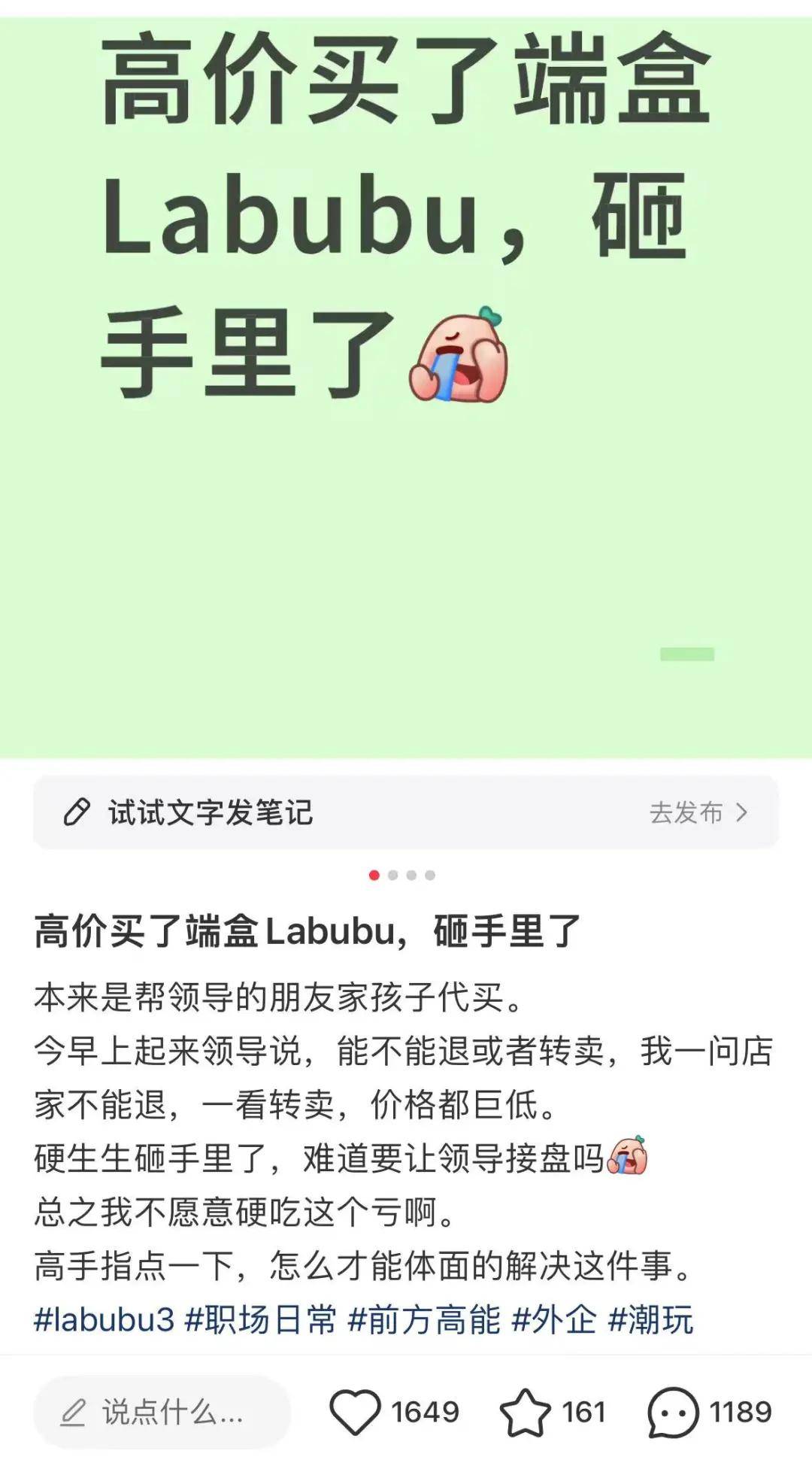Open the #前方高能 hashtag
This screenshot has height=1466, width=812.
424,1320
